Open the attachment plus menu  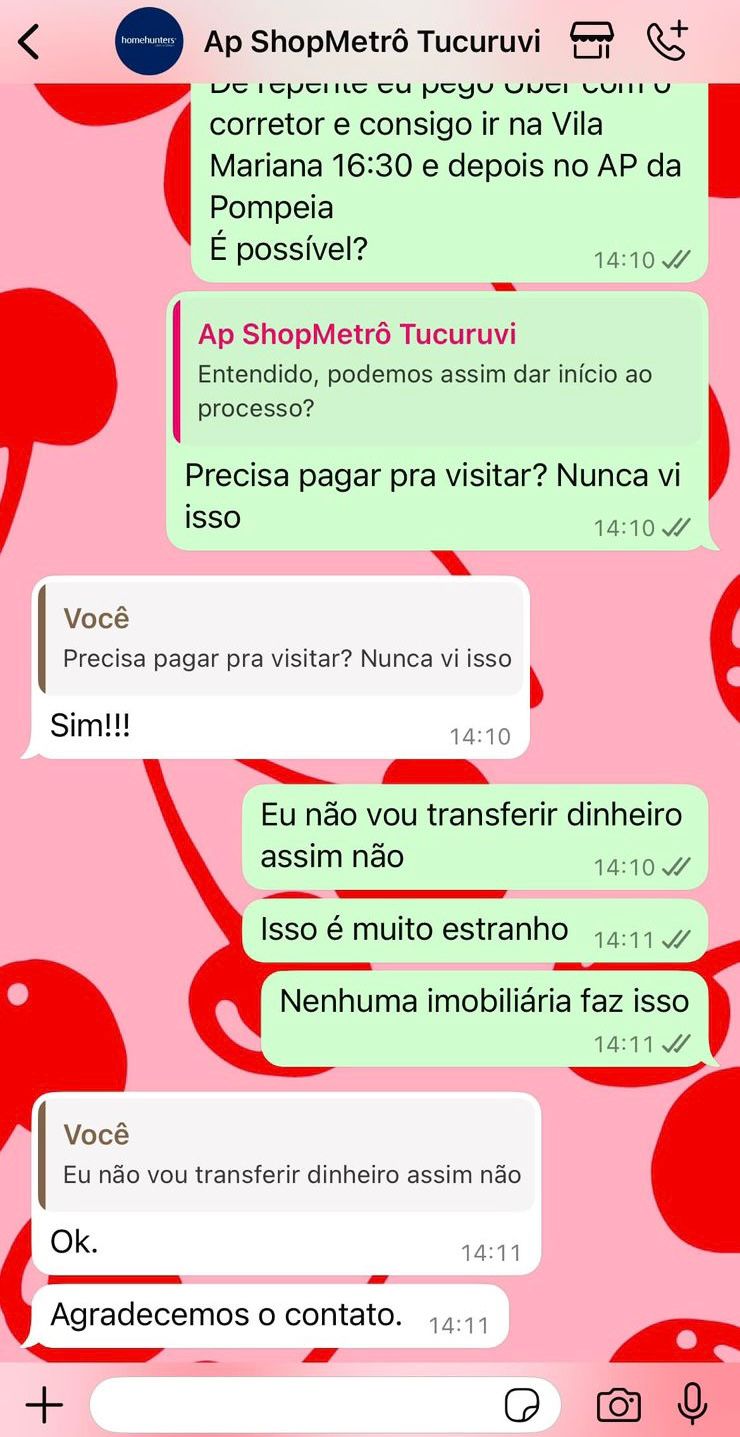coord(44,1405)
